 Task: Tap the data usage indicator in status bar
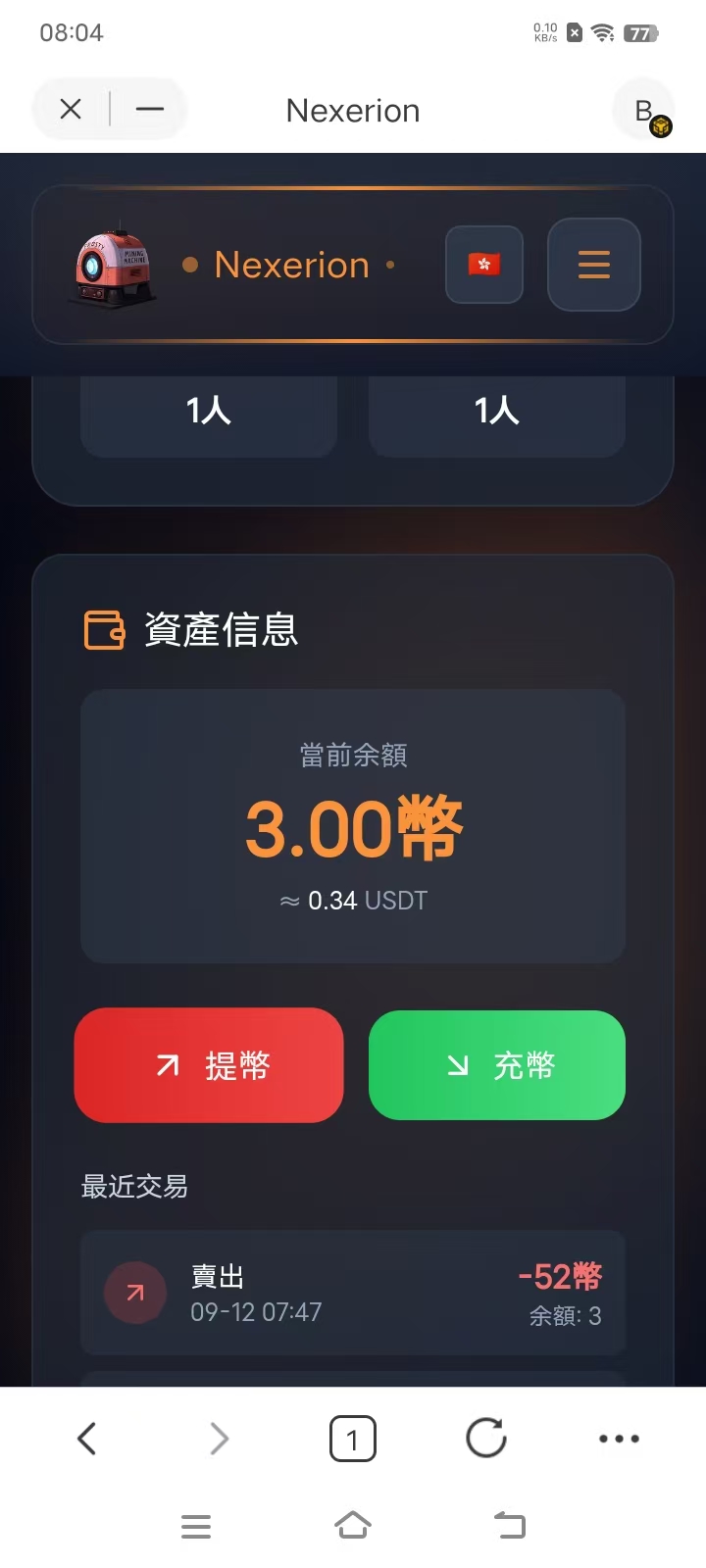click(544, 31)
